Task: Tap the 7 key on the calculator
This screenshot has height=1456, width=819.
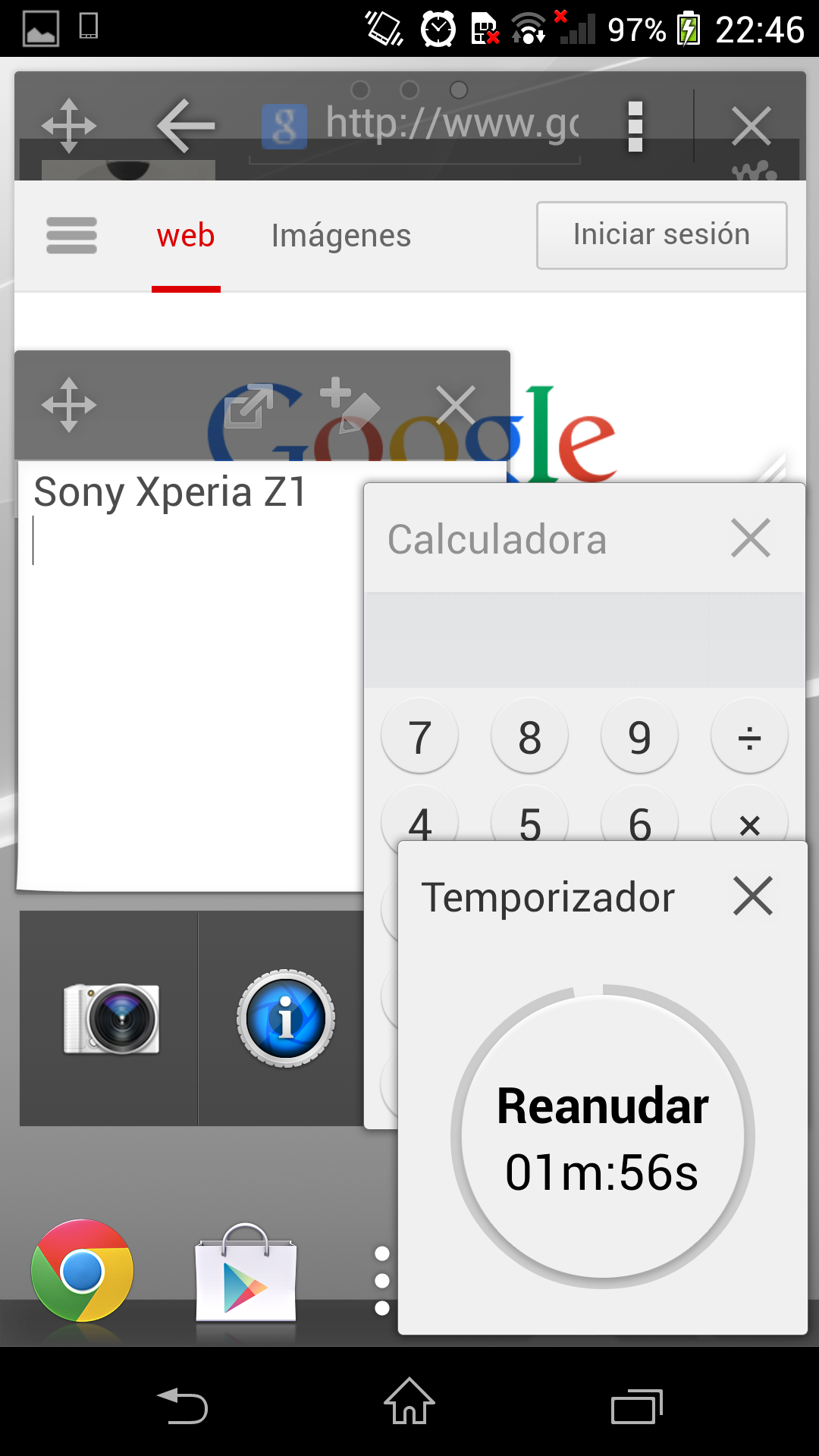Action: [x=419, y=736]
